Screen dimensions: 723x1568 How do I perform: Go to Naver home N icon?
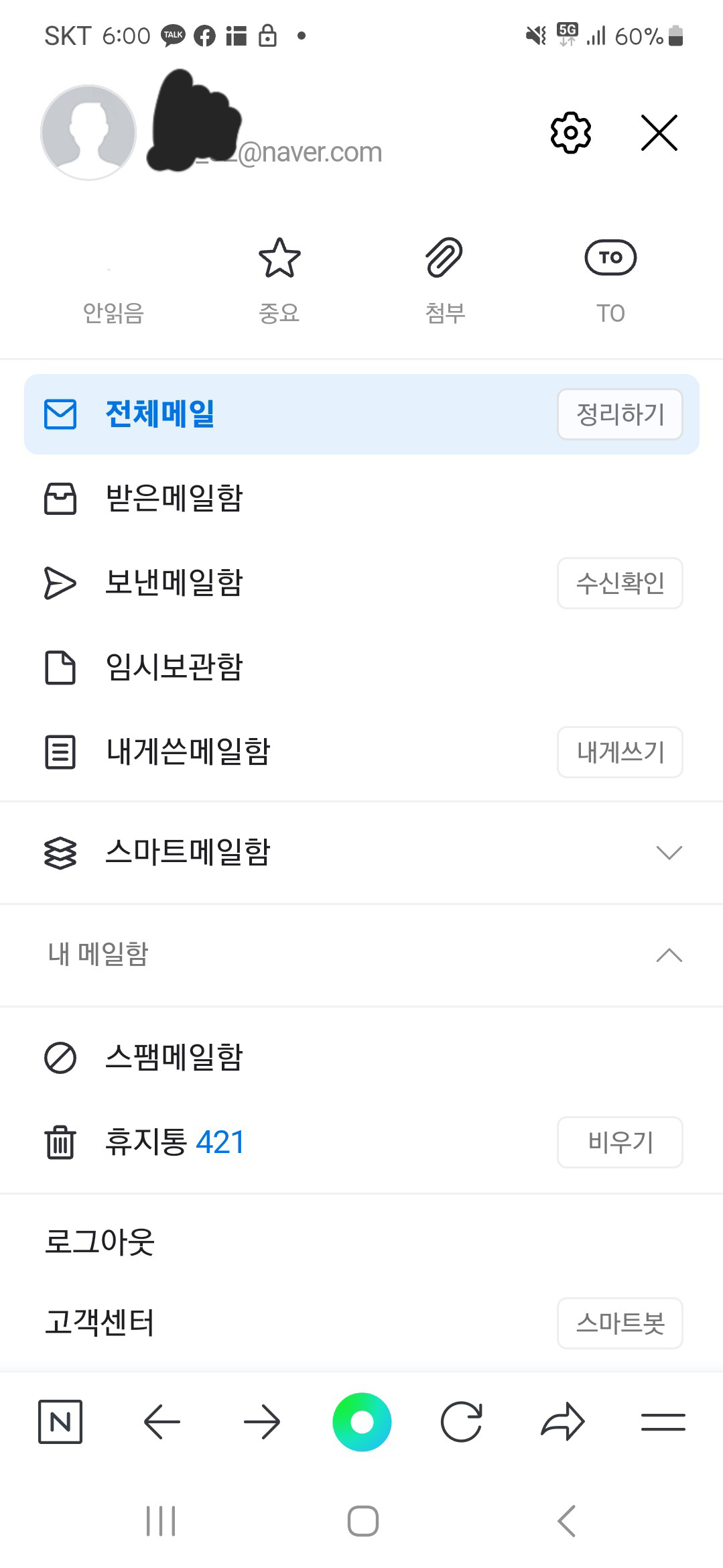click(60, 1422)
